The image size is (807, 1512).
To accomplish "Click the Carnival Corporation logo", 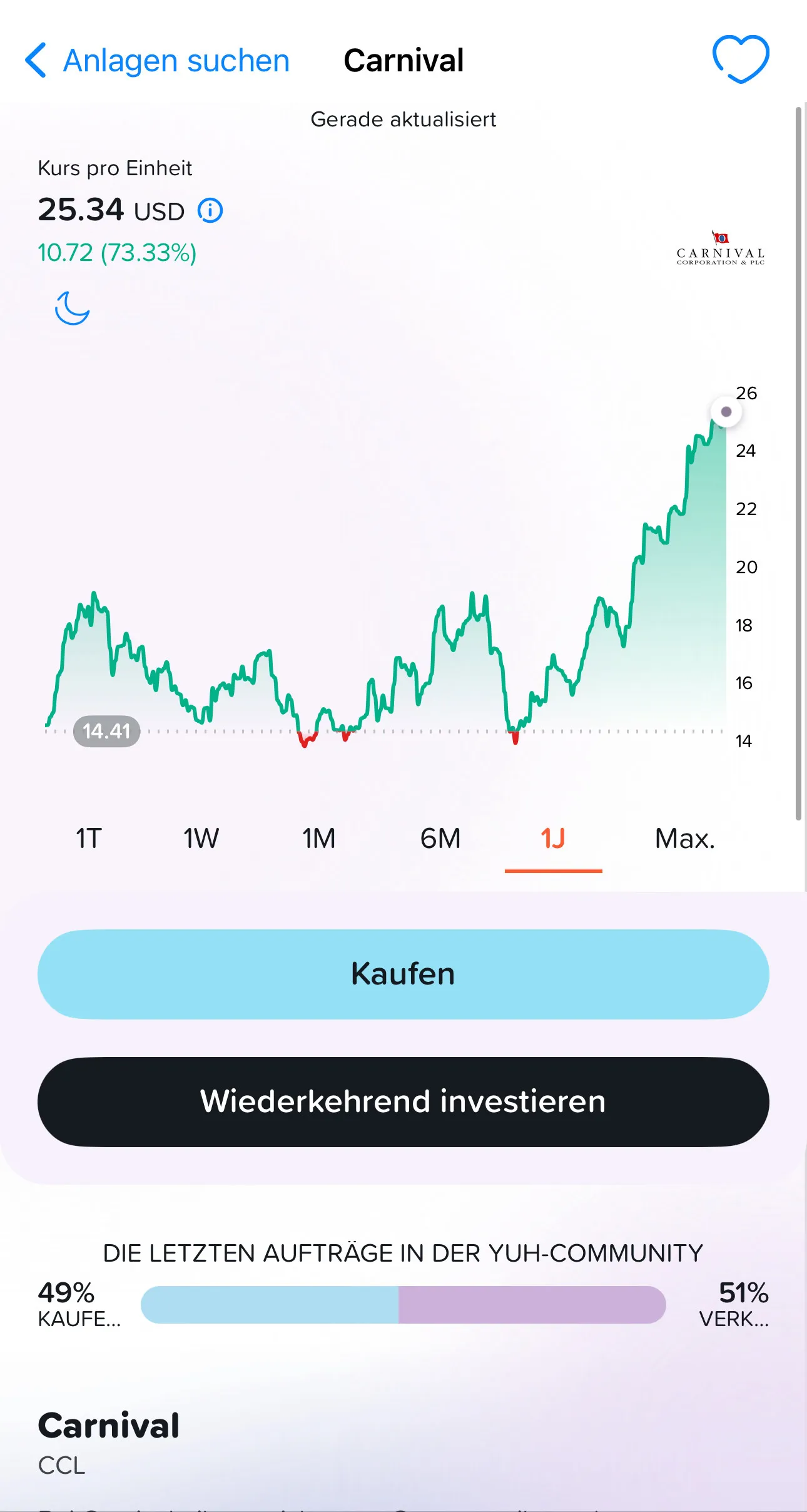I will pyautogui.click(x=719, y=248).
